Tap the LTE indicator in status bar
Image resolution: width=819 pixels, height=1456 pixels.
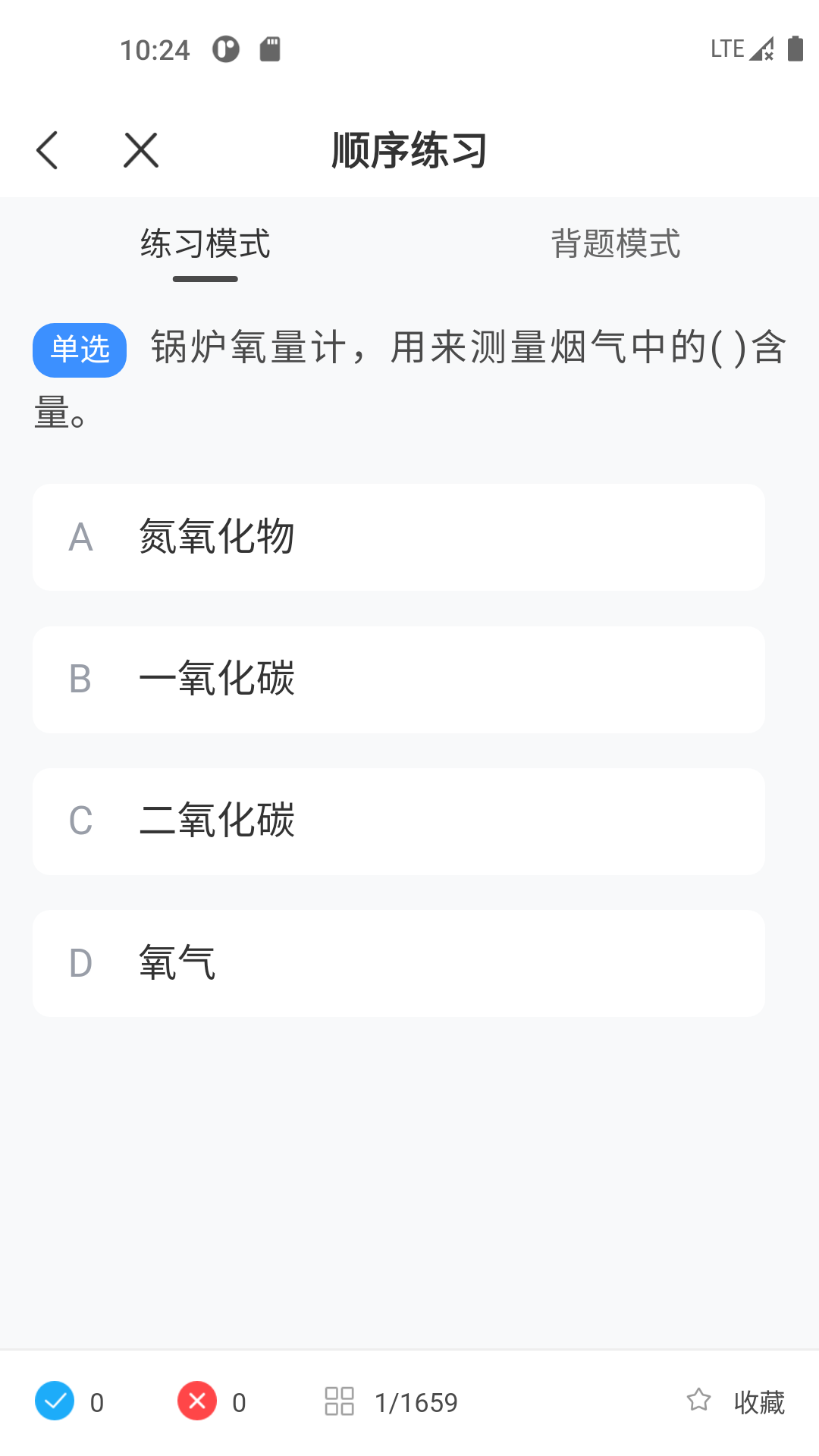[726, 49]
